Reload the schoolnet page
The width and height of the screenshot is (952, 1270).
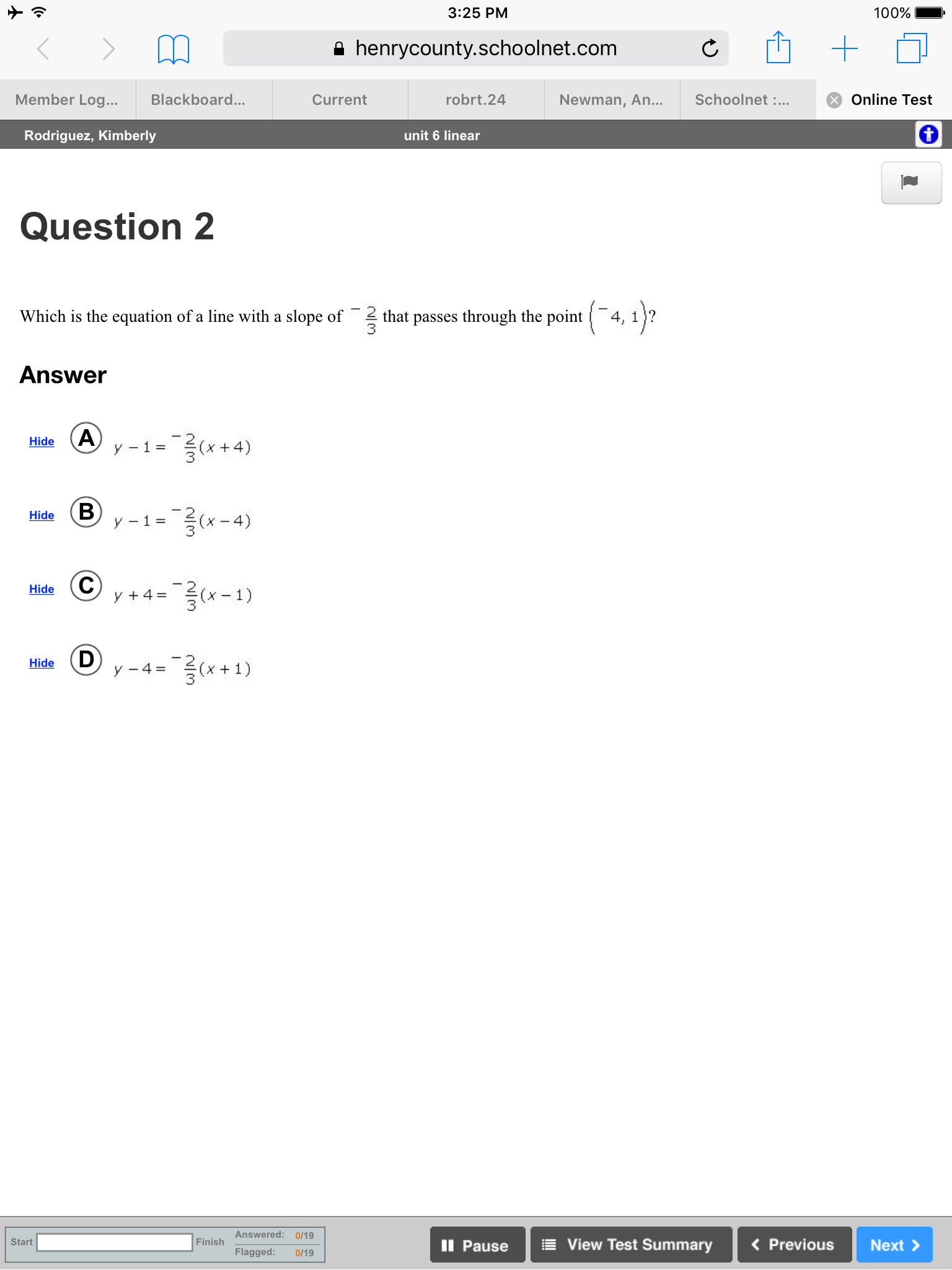[710, 48]
